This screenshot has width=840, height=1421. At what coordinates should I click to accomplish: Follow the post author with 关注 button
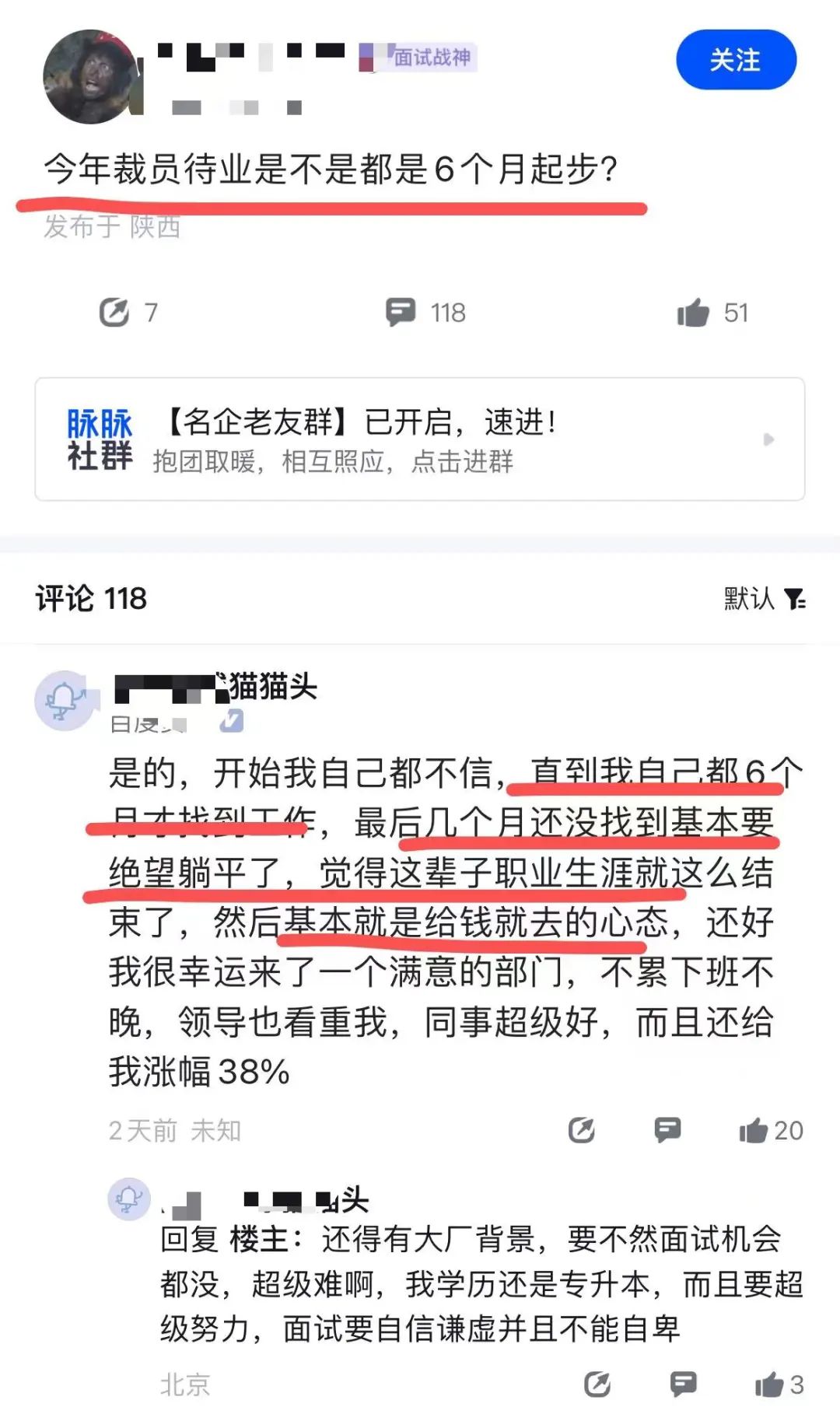coord(735,60)
